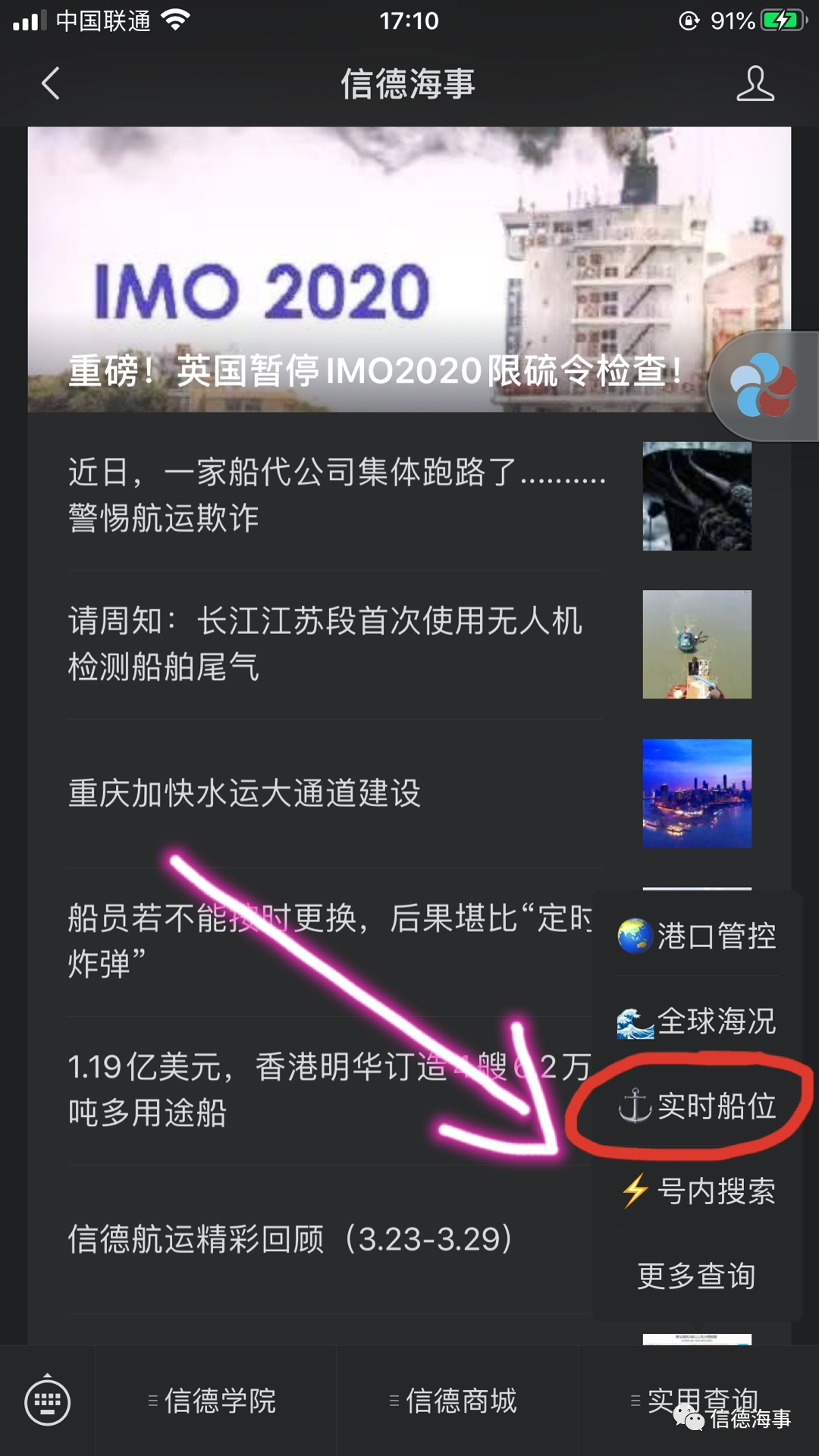The width and height of the screenshot is (819, 1456).
Task: Open 实时船位 from the popup menu
Action: click(x=698, y=1106)
